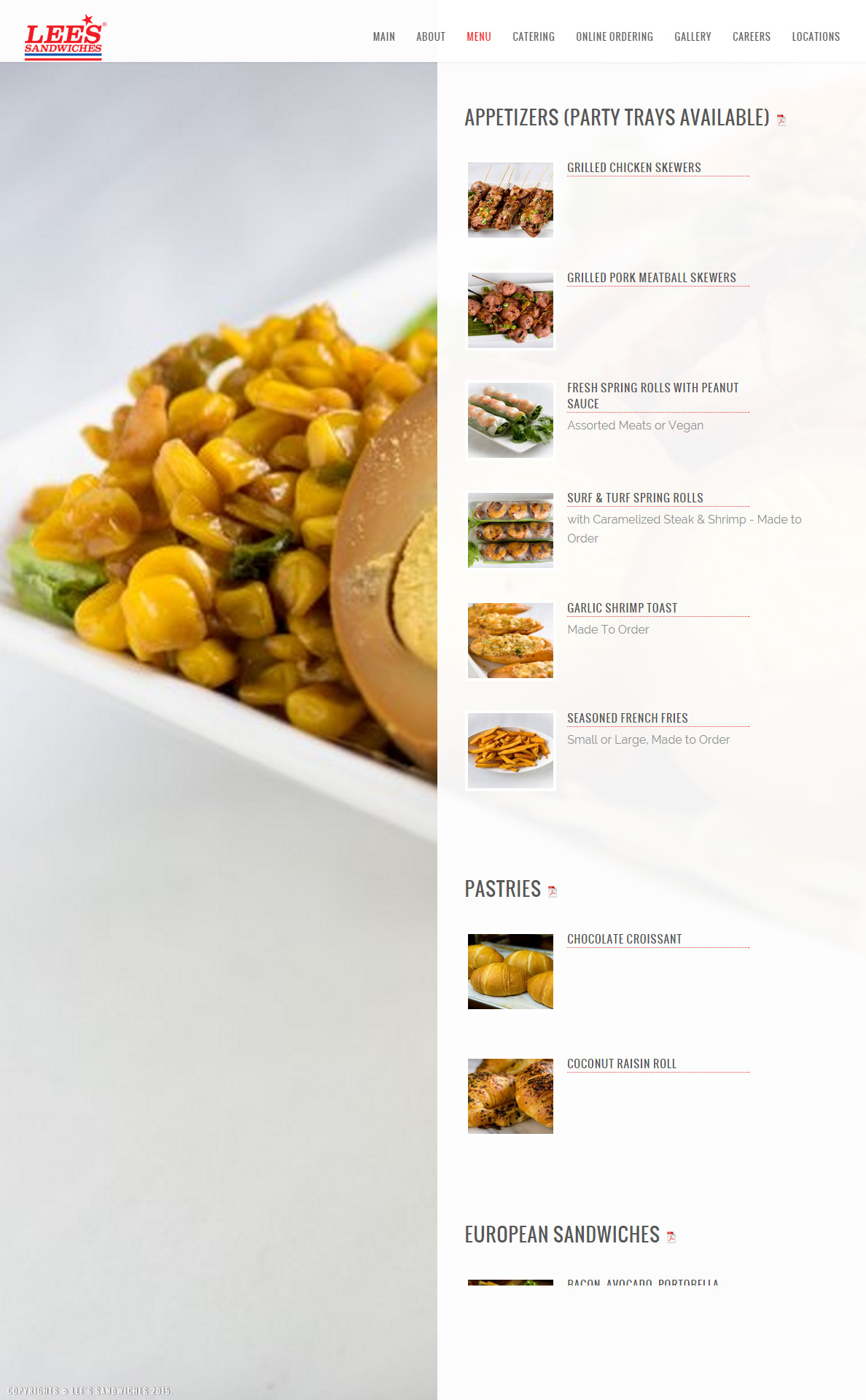Image resolution: width=866 pixels, height=1400 pixels.
Task: Open the Catering section
Action: [533, 36]
